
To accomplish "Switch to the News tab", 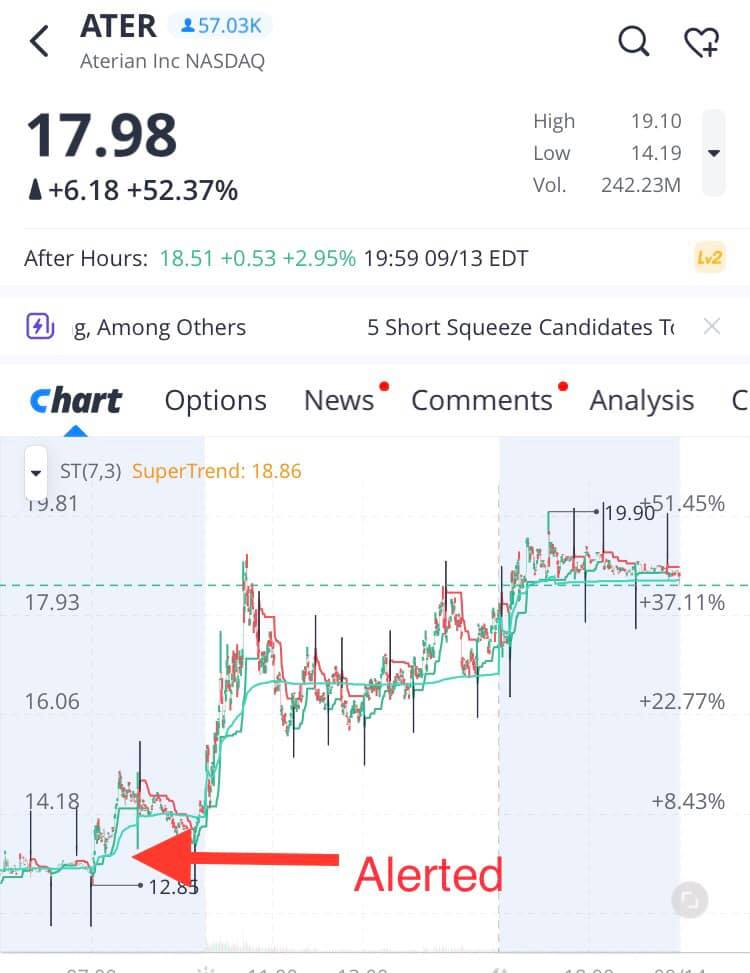I will pos(339,401).
